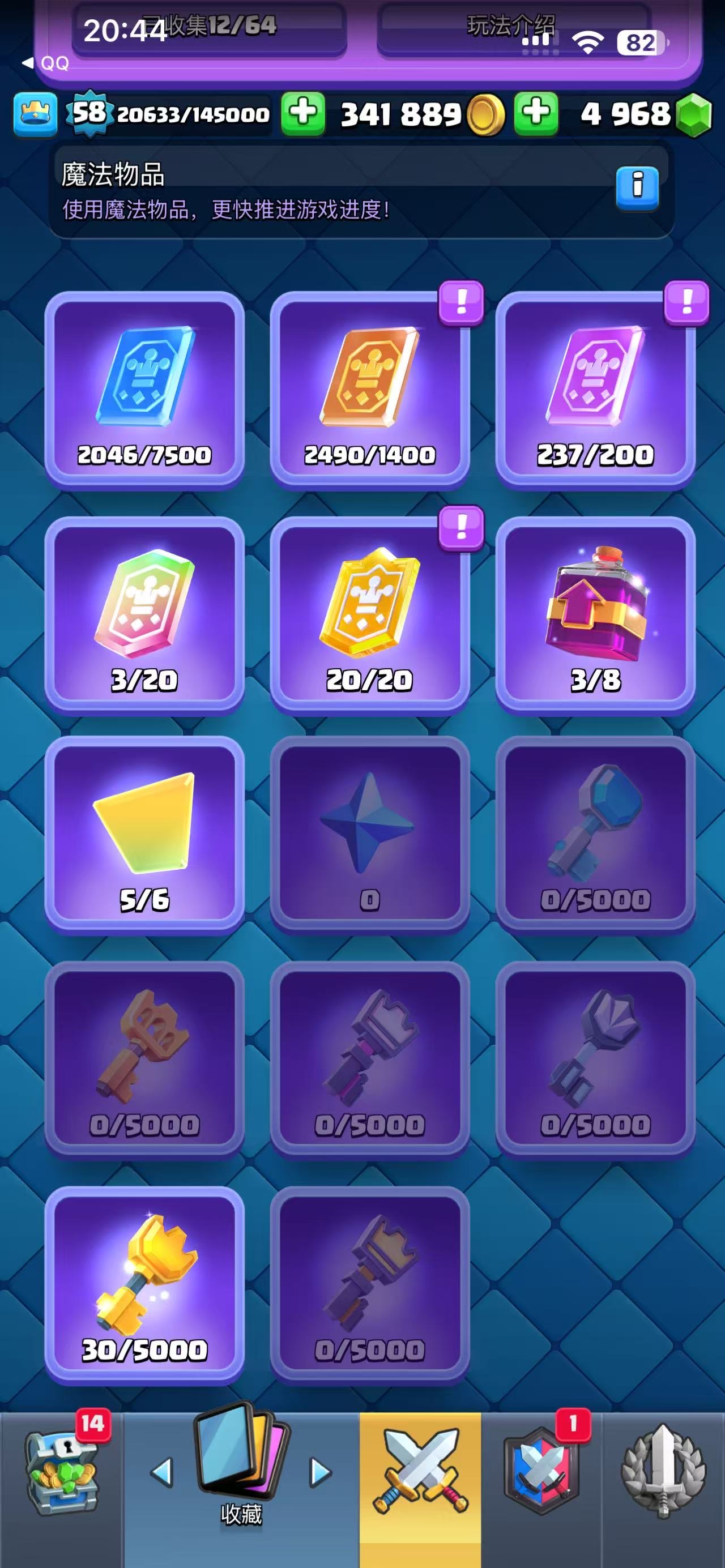Open the blue crown profile icon

point(35,114)
